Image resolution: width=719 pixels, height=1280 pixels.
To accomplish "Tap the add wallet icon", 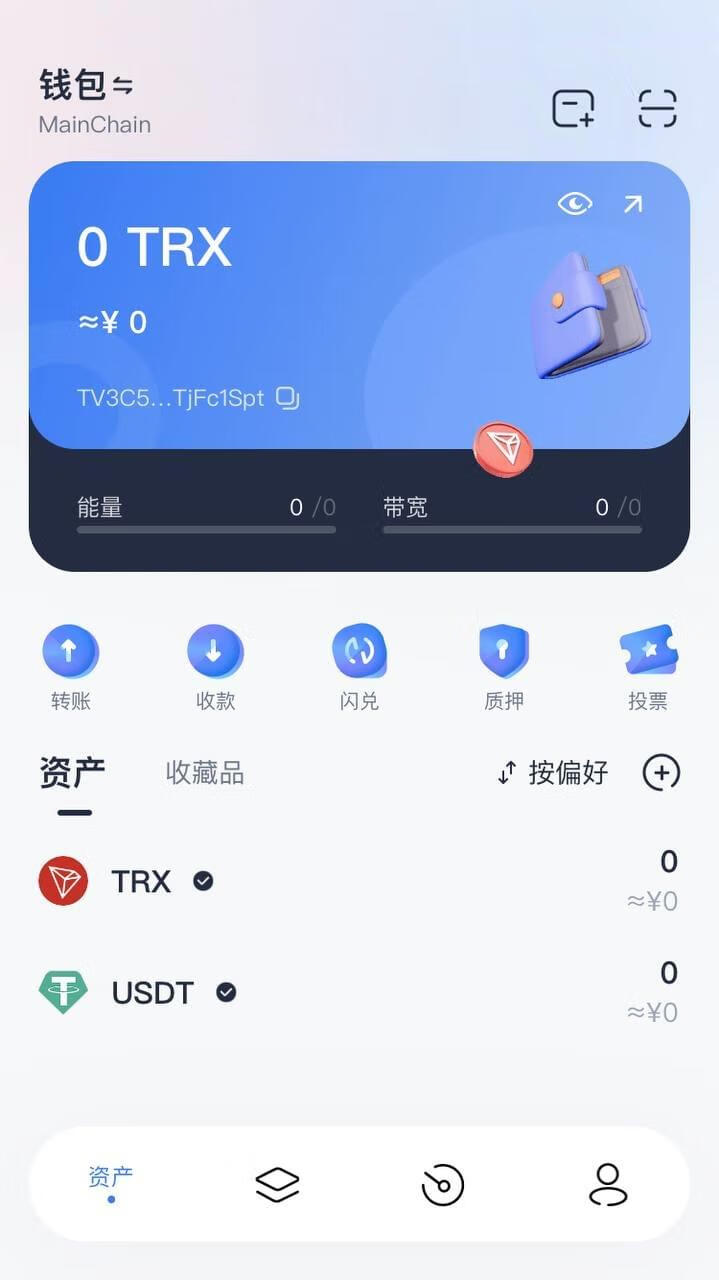I will pyautogui.click(x=573, y=108).
